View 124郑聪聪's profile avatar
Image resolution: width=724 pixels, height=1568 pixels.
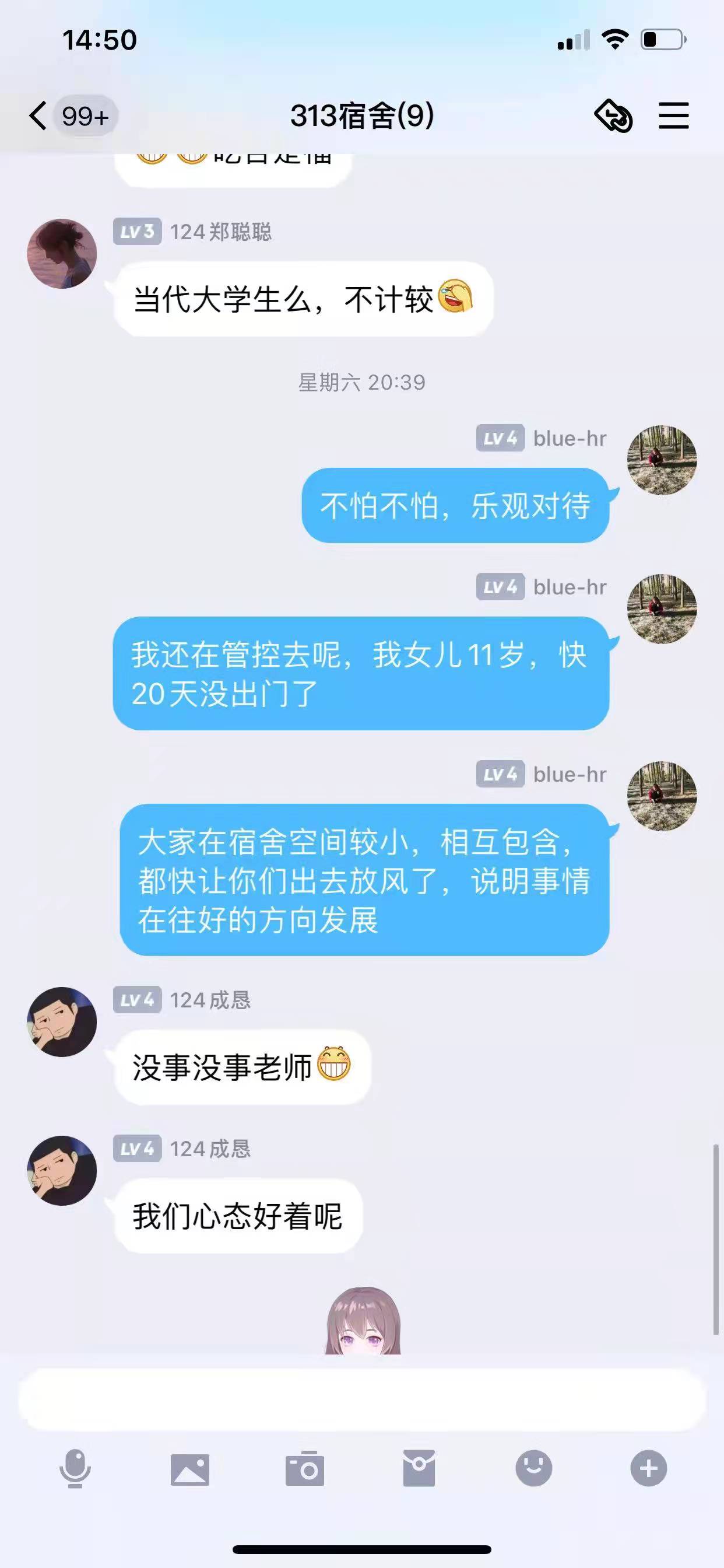62,254
